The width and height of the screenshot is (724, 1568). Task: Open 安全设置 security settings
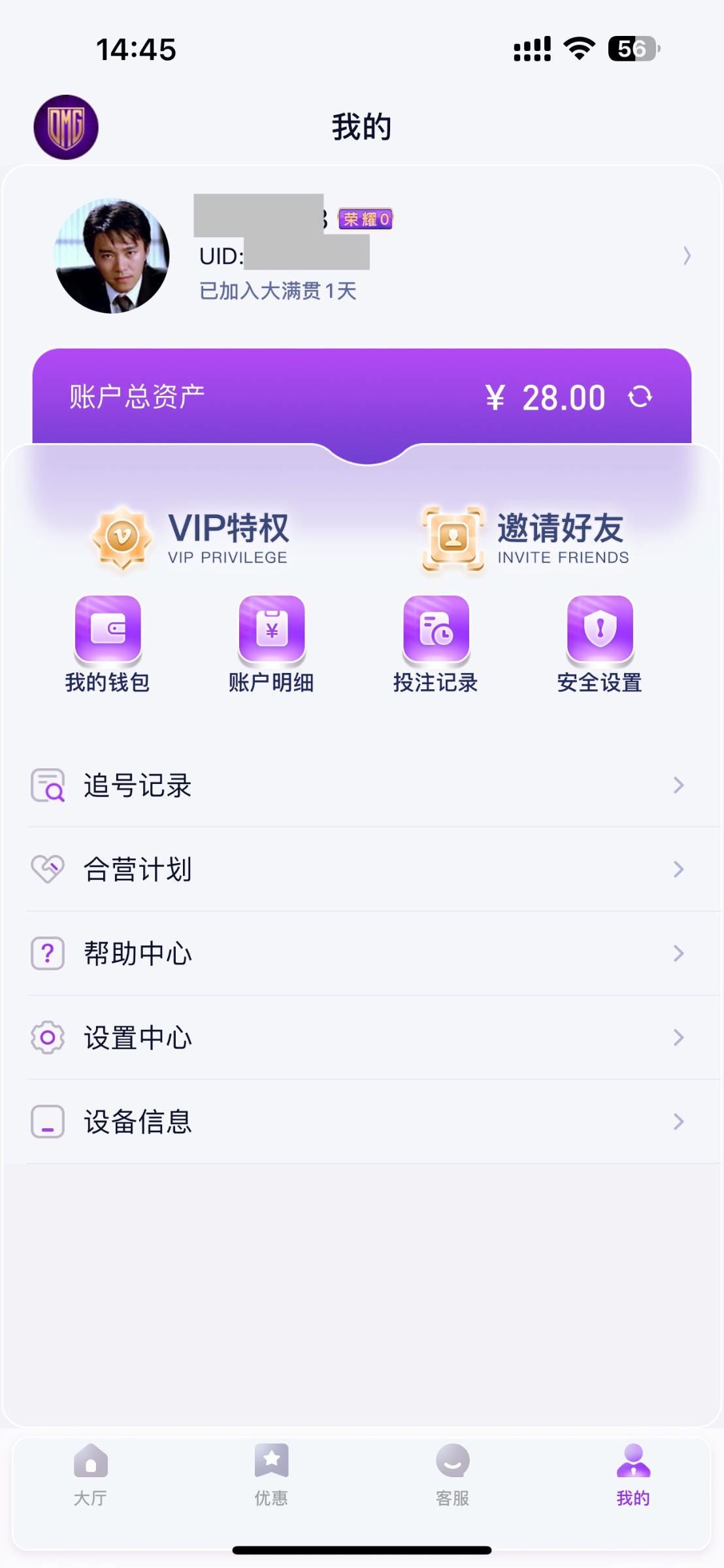[600, 645]
